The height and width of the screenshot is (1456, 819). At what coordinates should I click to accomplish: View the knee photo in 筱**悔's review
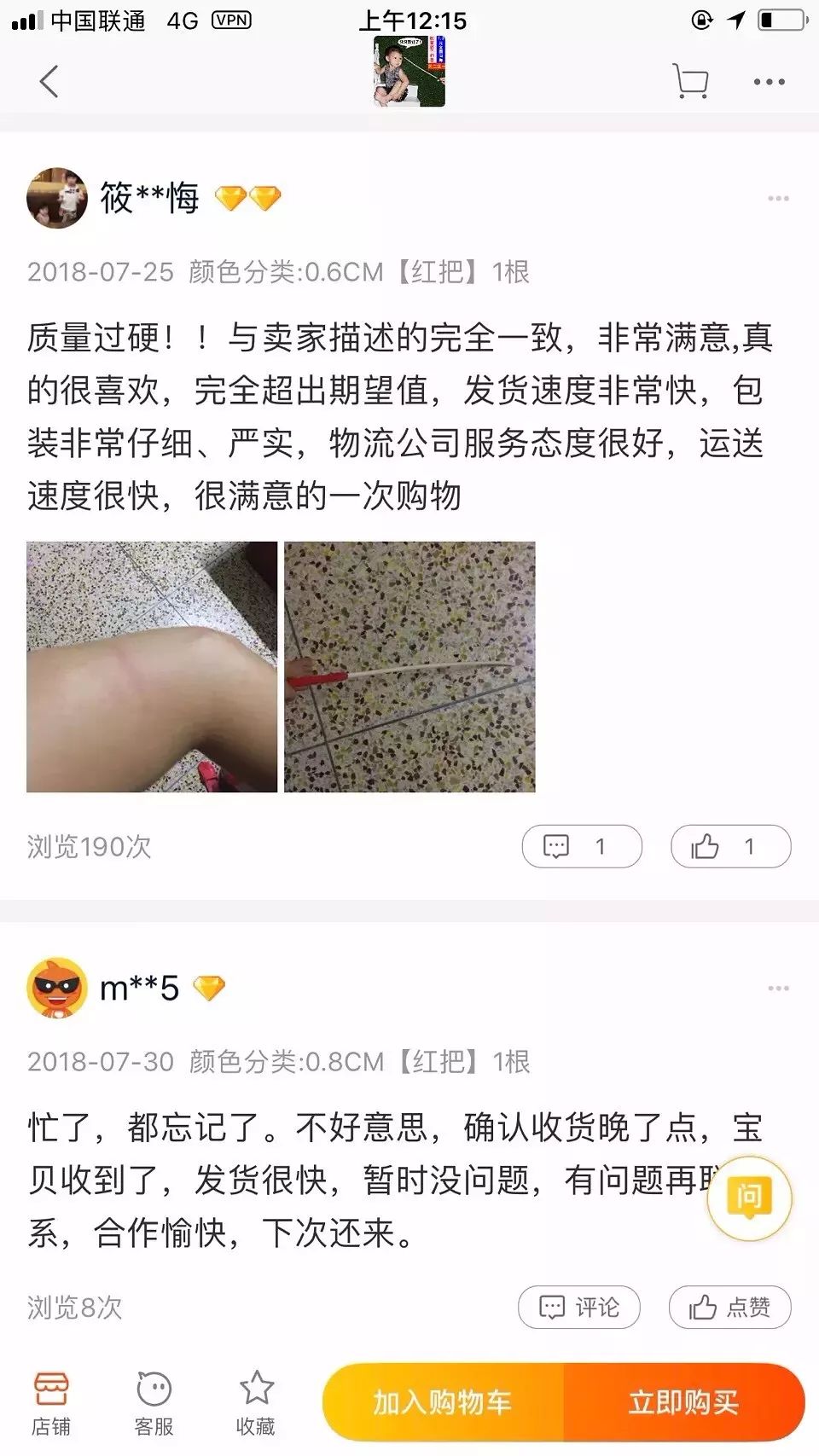(x=152, y=667)
